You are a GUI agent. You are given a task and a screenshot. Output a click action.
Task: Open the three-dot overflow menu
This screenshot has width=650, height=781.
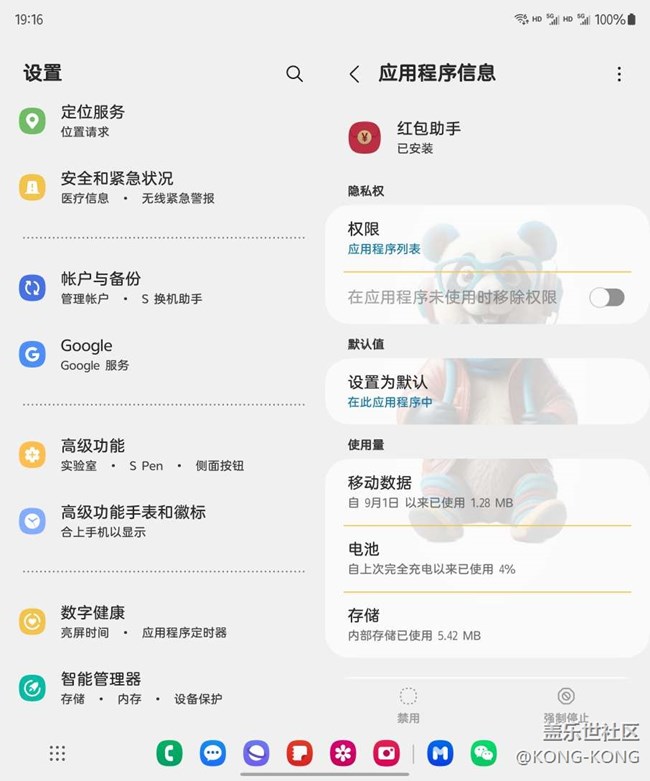point(619,74)
